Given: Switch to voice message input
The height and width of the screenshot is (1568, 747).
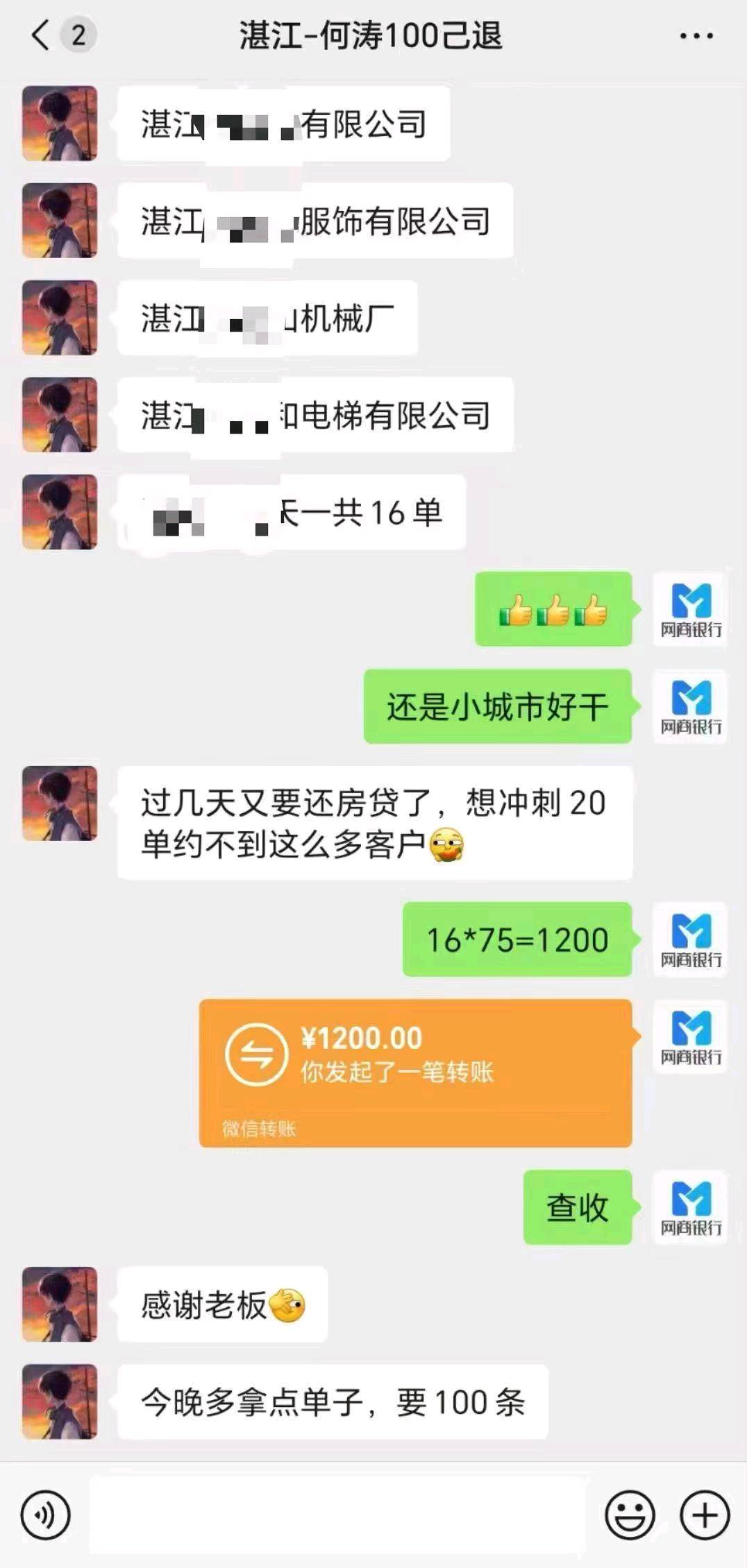Looking at the screenshot, I should click(x=46, y=1516).
